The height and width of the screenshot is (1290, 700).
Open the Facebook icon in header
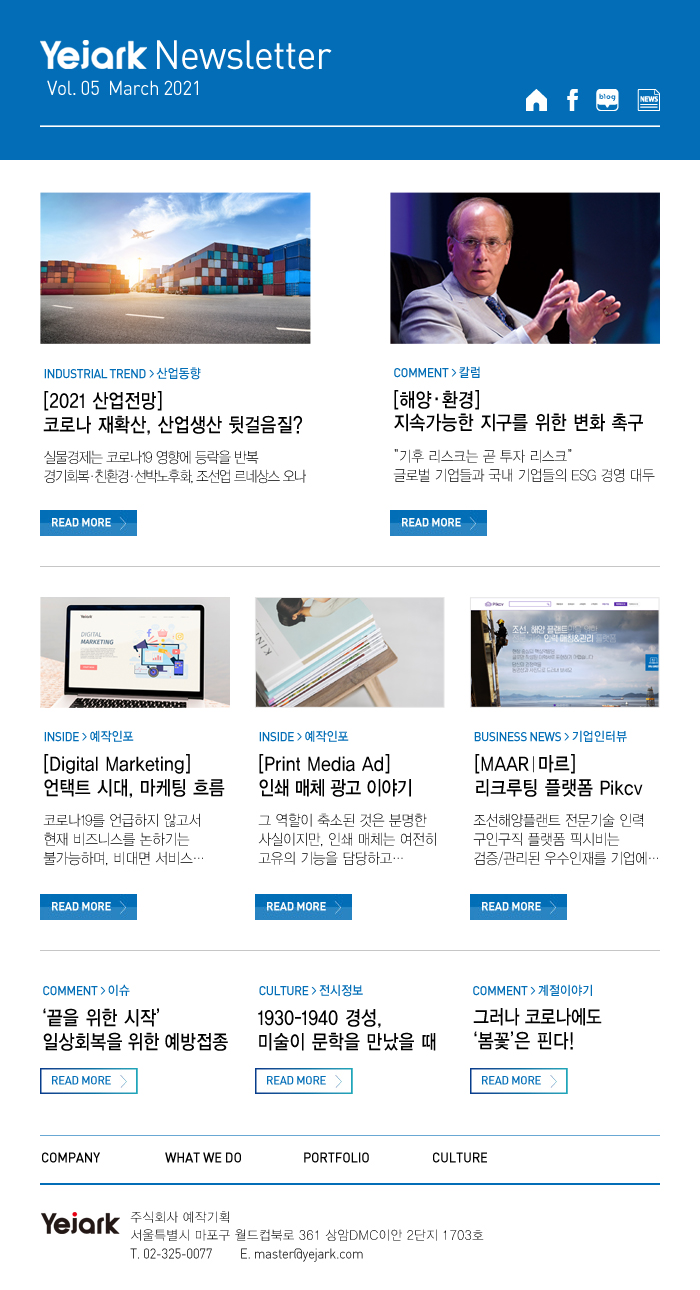pos(572,100)
